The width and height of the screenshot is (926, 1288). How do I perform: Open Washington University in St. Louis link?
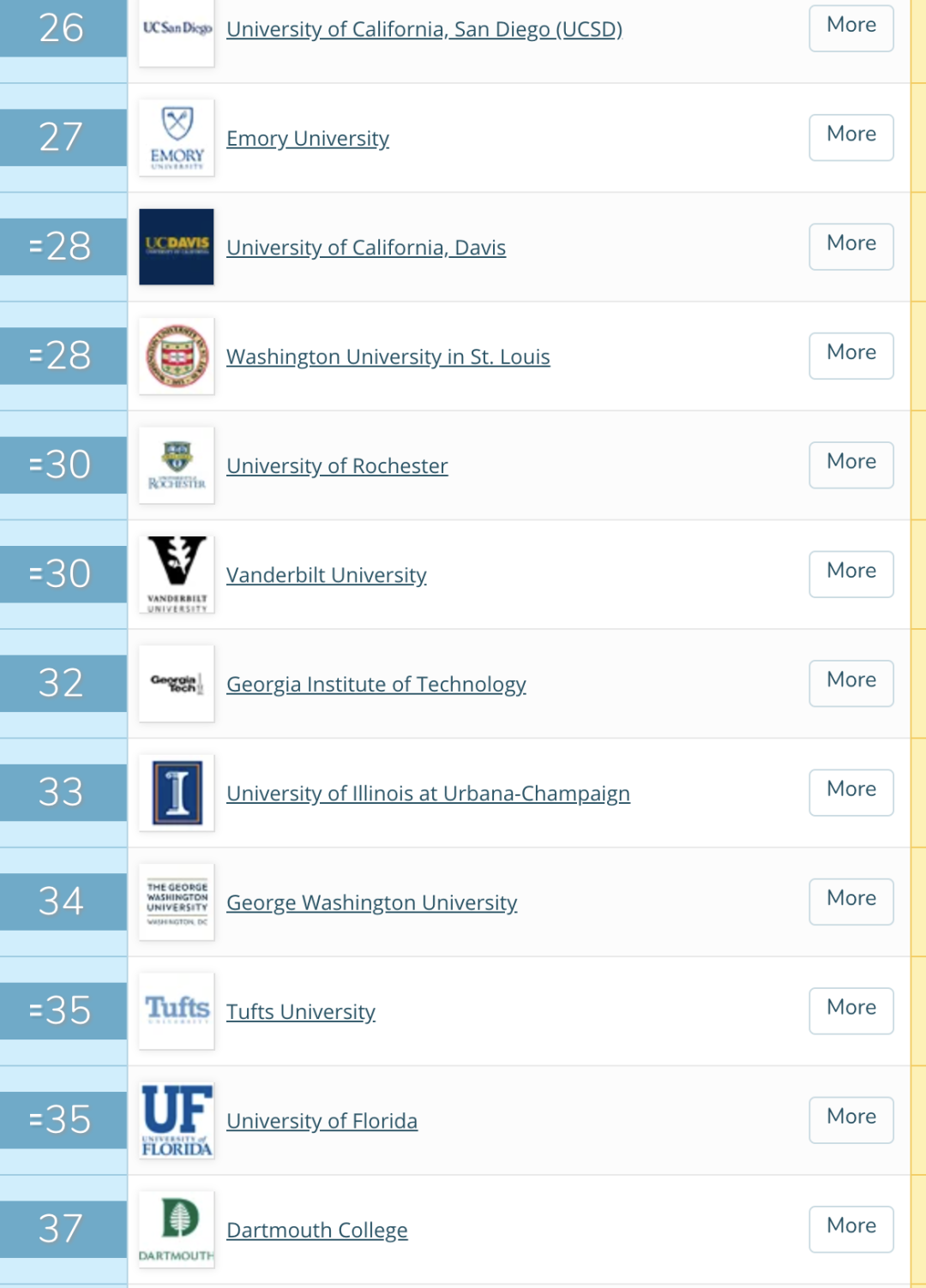388,356
